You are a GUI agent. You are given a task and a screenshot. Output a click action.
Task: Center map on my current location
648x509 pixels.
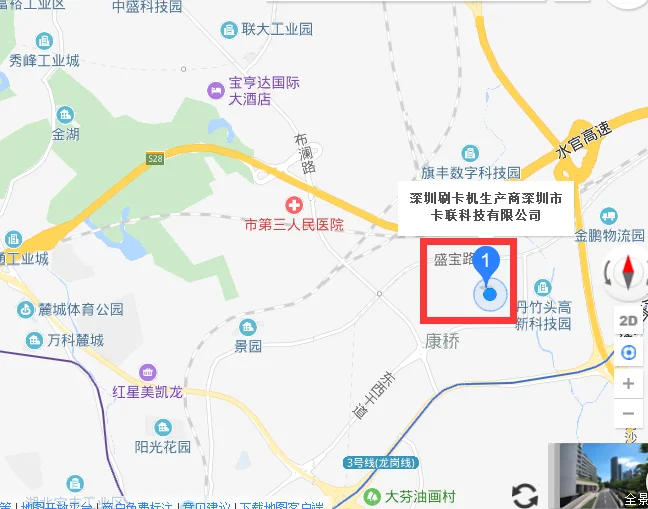pyautogui.click(x=628, y=353)
